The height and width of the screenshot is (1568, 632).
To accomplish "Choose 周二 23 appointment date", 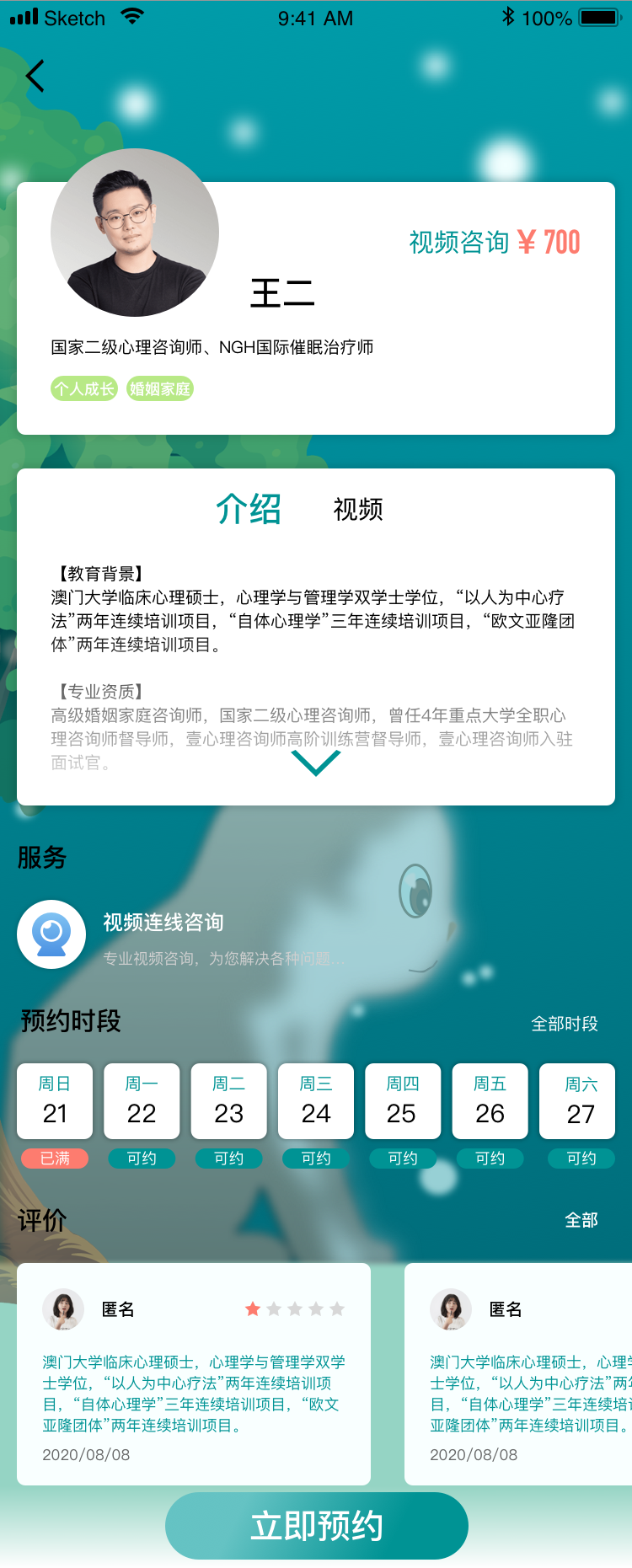I will coord(228,1102).
